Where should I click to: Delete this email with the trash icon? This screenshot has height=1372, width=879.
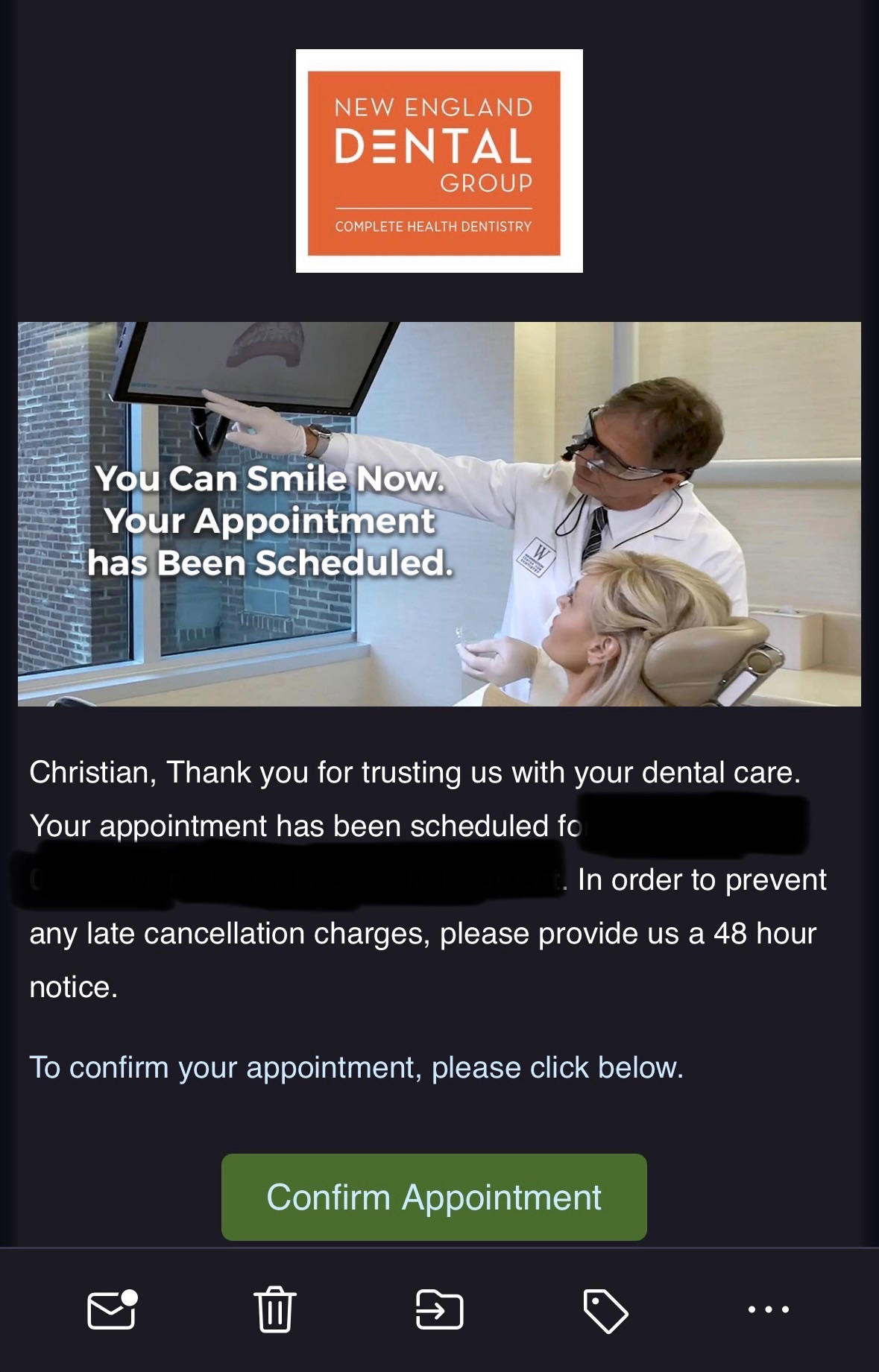[275, 1310]
